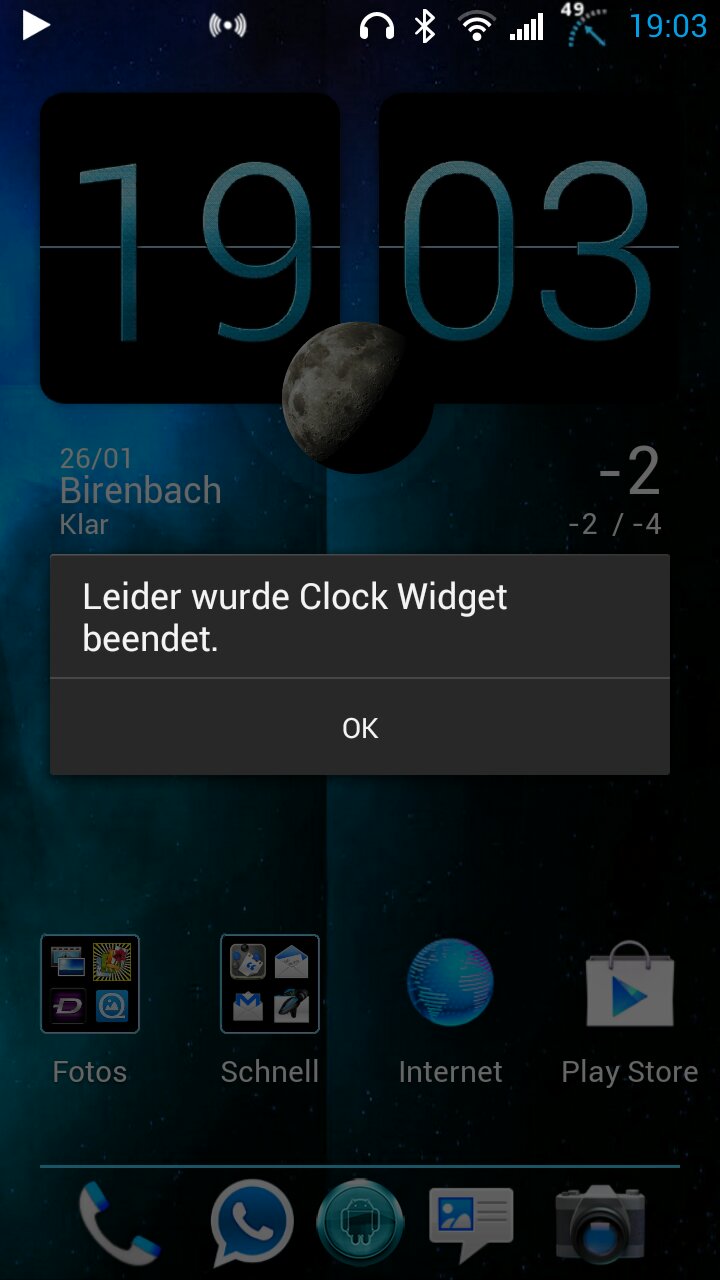Open the messaging app in the dock
The width and height of the screenshot is (720, 1280).
(x=471, y=1224)
